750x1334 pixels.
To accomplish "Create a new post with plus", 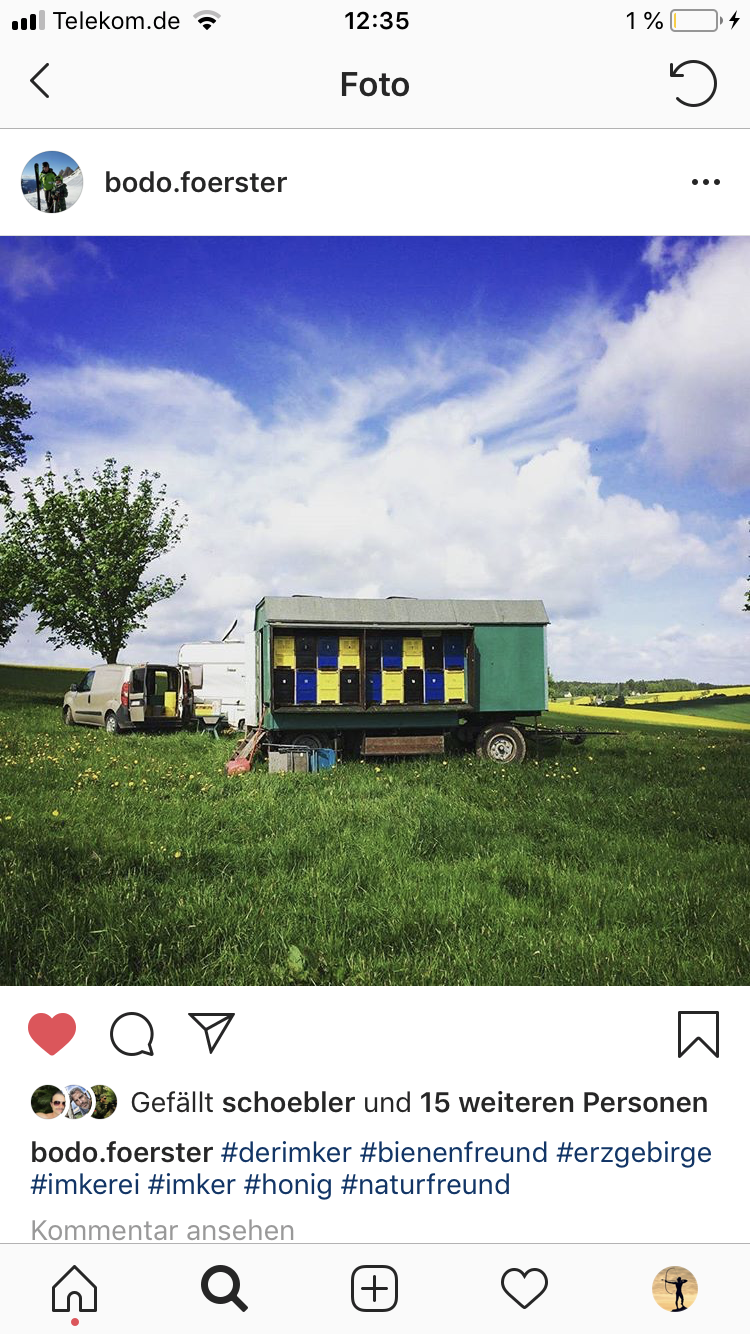I will pyautogui.click(x=375, y=1289).
